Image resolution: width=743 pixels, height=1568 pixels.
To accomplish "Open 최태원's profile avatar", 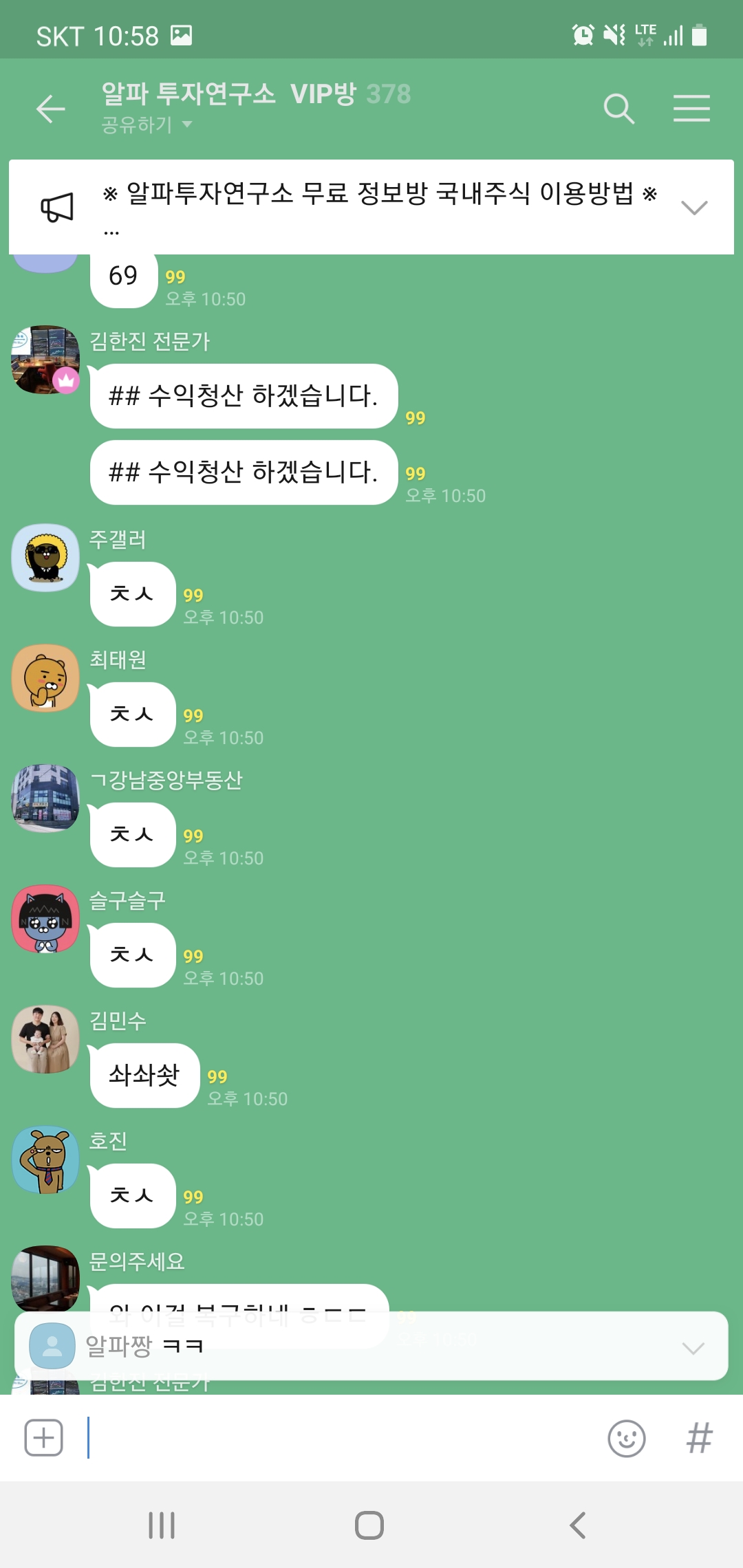I will pos(45,678).
